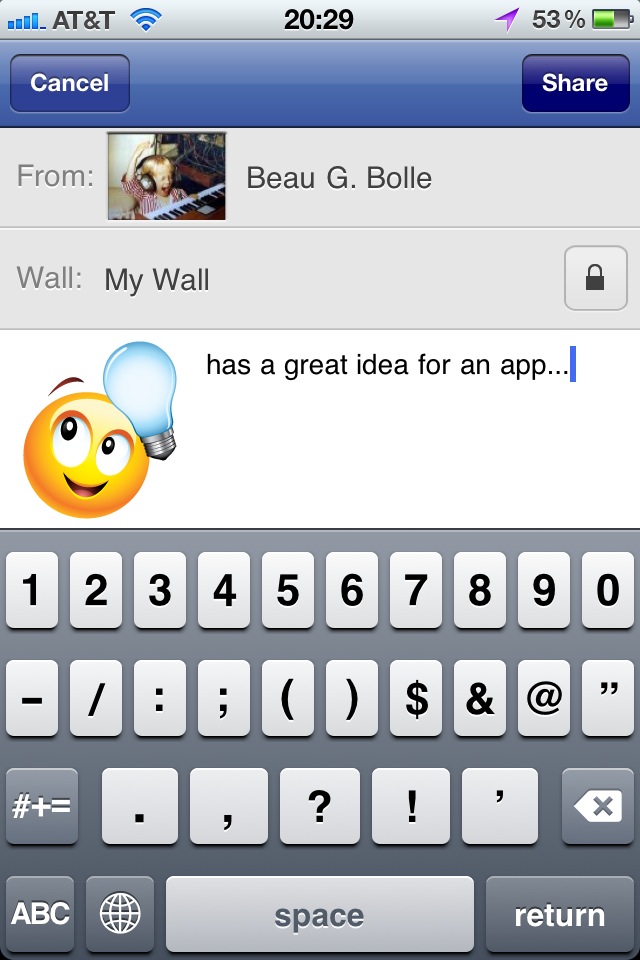Screen dimensions: 640x960
Task: Delete a character with backspace
Action: (x=597, y=807)
